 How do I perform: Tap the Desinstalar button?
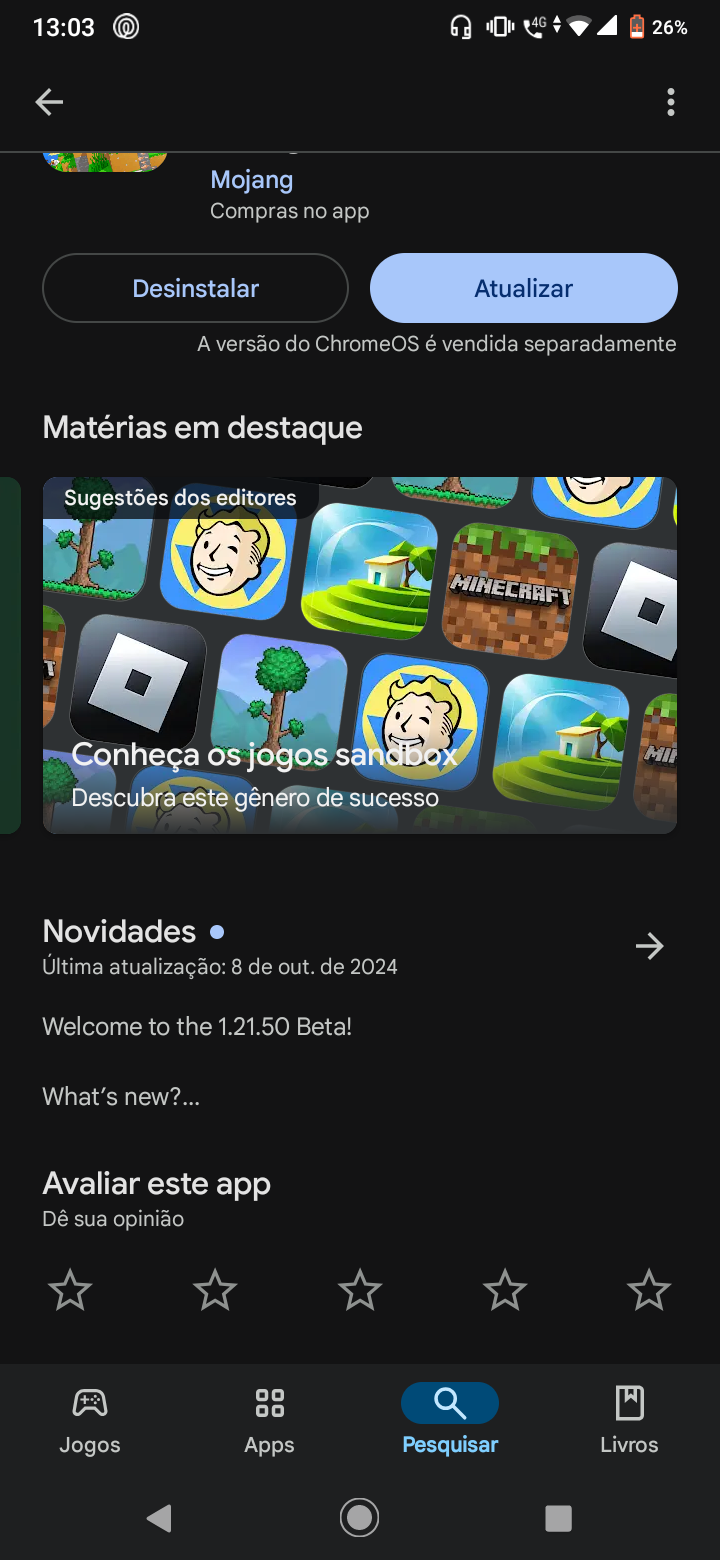[196, 288]
